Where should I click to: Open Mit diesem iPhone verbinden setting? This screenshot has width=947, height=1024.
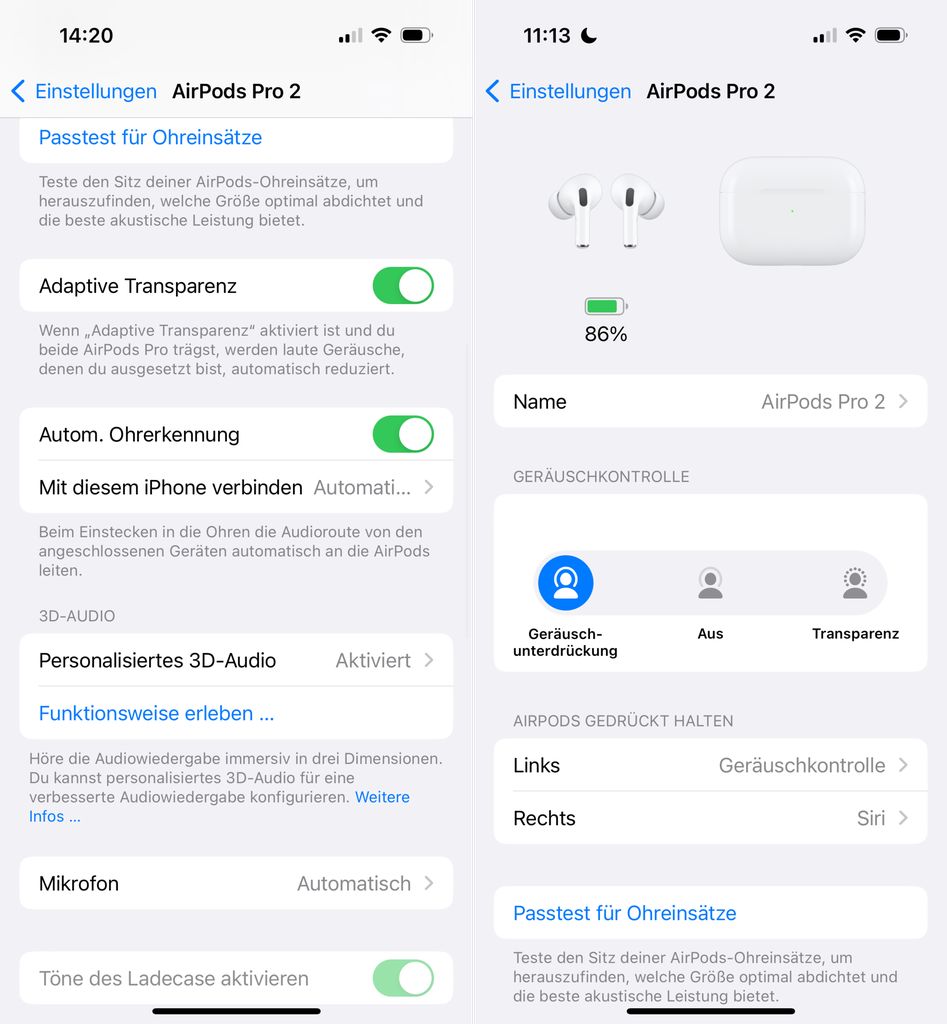click(x=236, y=488)
